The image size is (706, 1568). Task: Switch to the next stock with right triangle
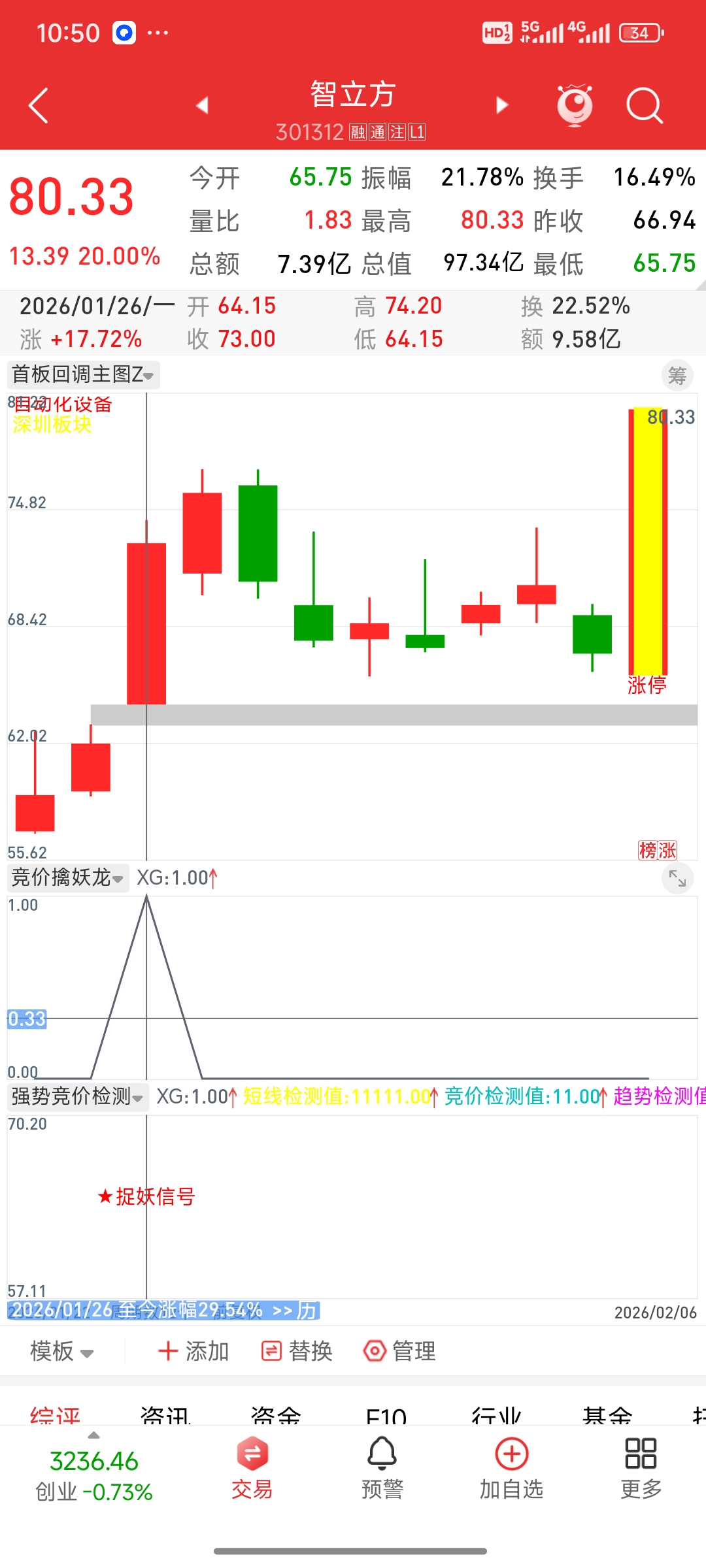(x=501, y=105)
